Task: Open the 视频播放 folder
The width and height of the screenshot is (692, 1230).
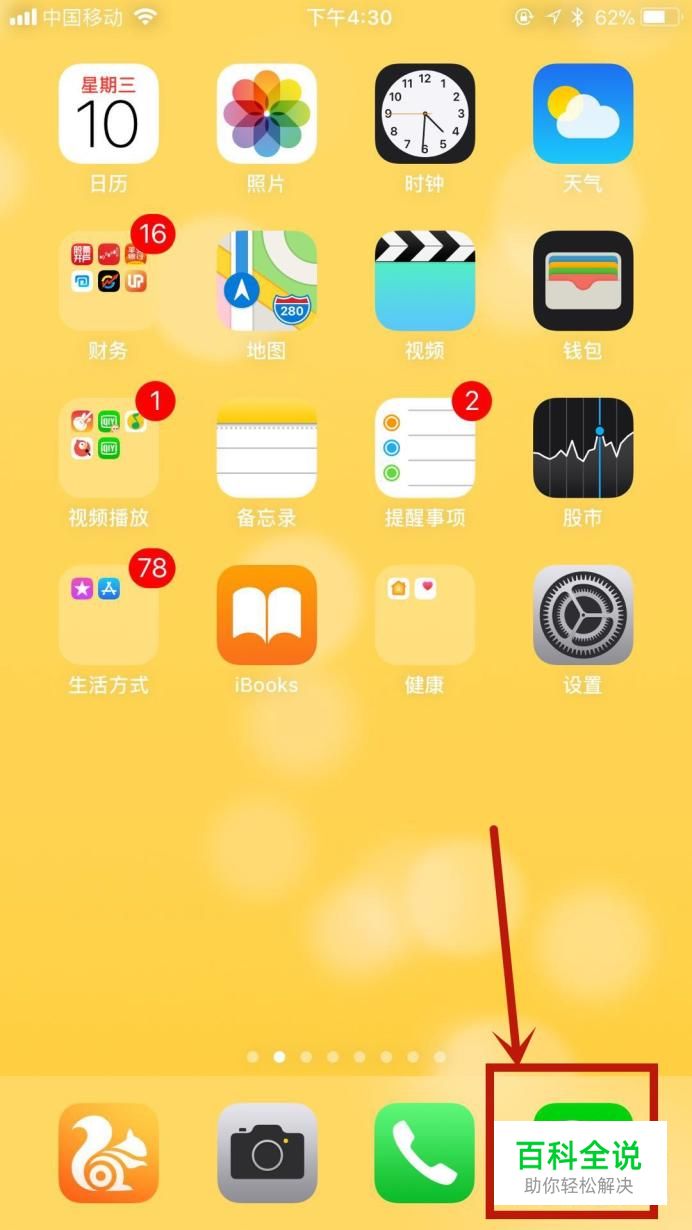Action: click(108, 448)
